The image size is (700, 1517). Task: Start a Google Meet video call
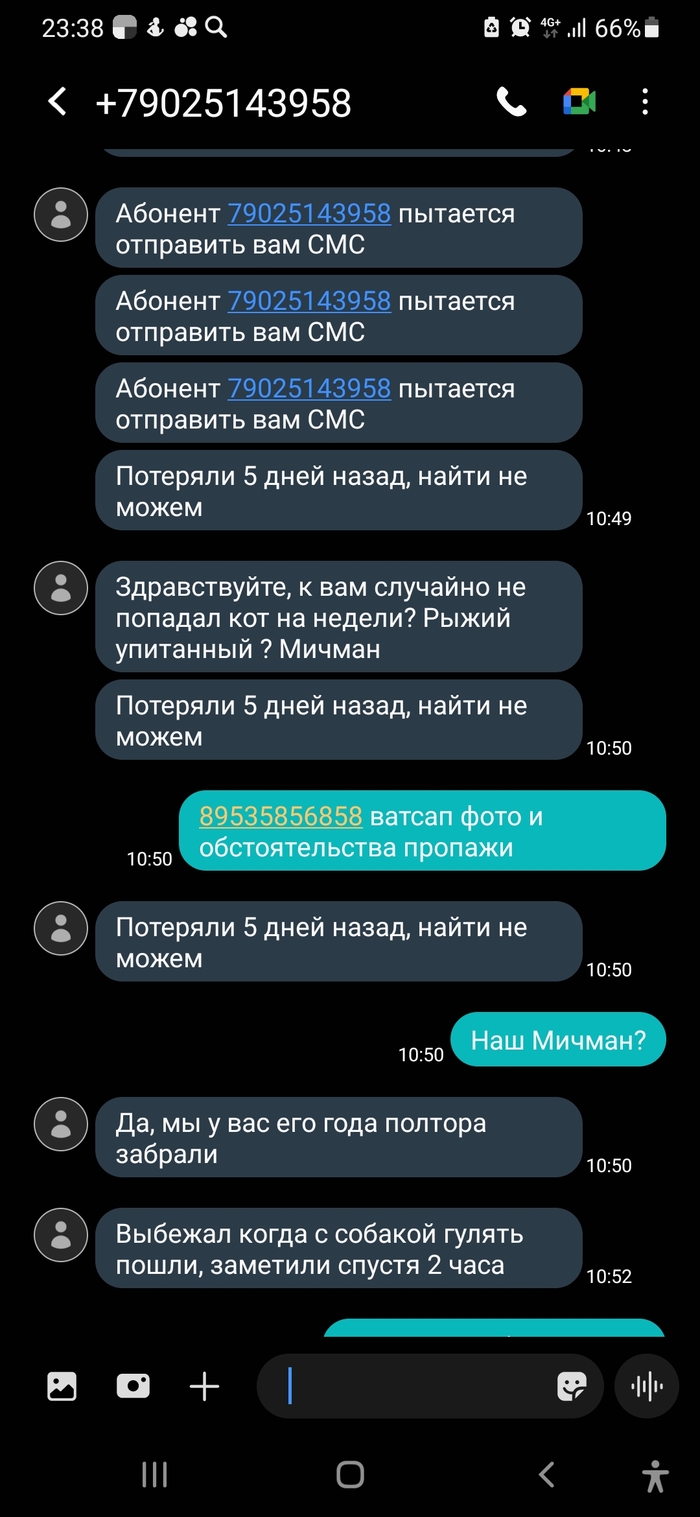tap(579, 102)
